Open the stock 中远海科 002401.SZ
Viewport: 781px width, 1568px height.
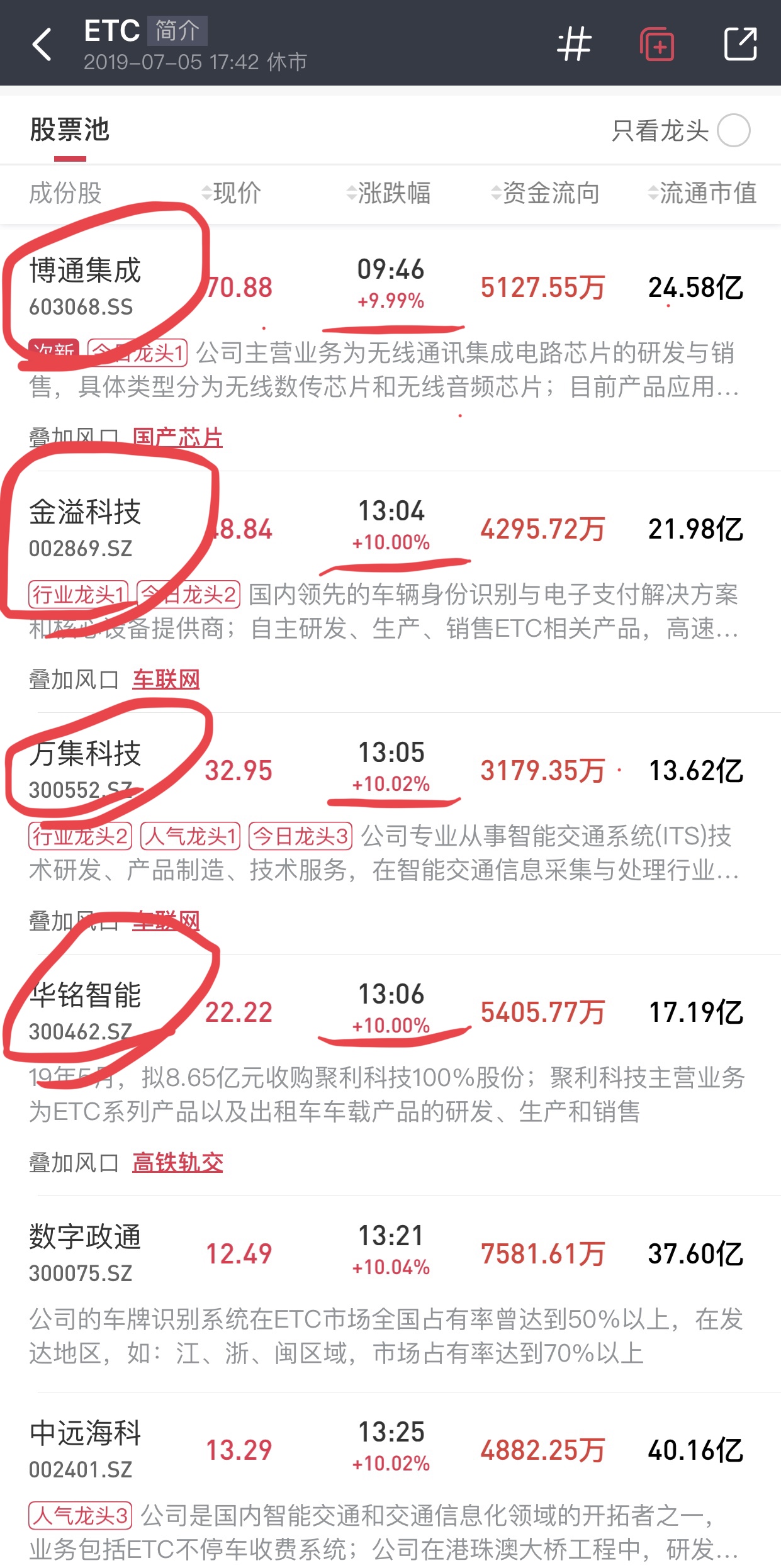85,1449
